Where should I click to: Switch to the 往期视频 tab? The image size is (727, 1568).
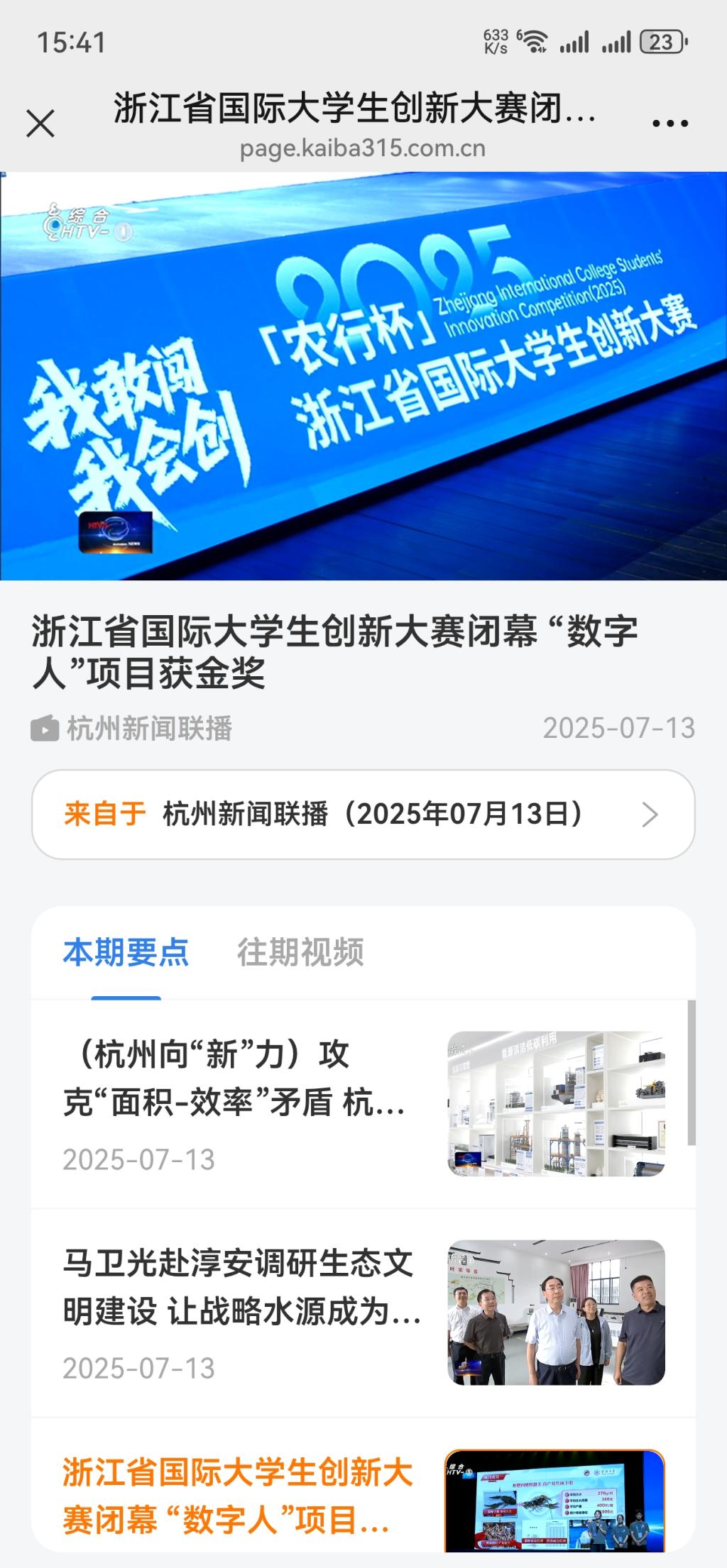pos(300,952)
